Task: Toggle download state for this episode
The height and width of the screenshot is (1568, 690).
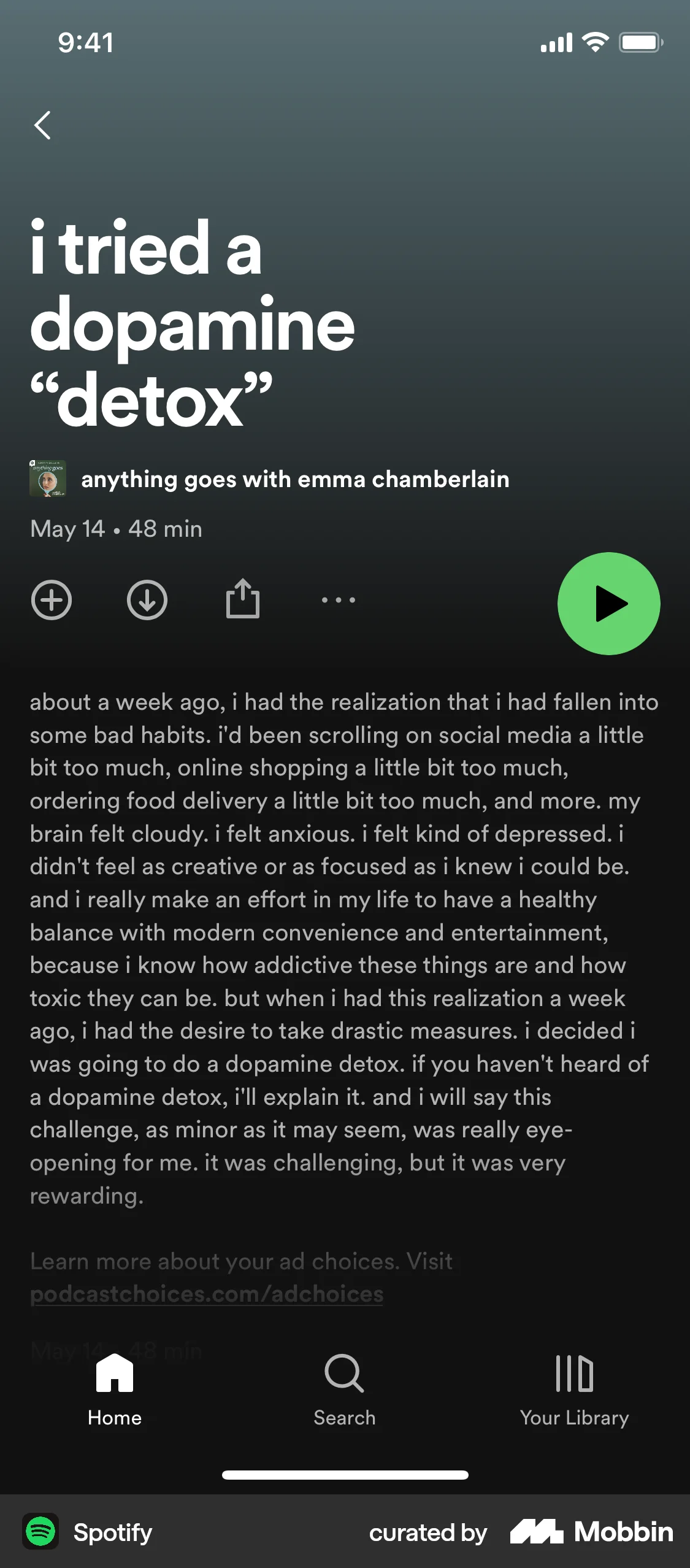Action: pos(147,601)
